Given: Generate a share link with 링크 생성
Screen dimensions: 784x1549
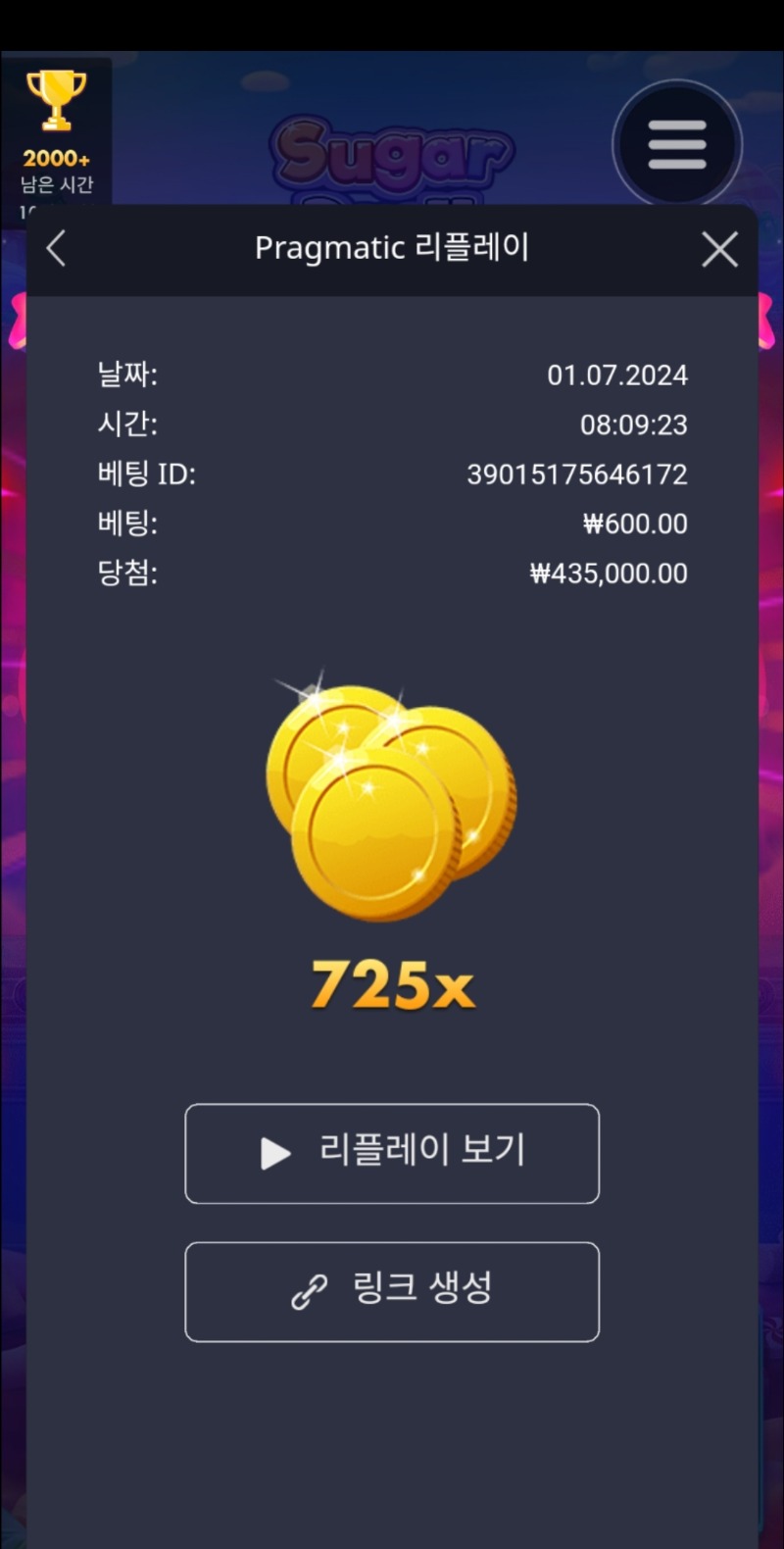Looking at the screenshot, I should click(392, 1291).
